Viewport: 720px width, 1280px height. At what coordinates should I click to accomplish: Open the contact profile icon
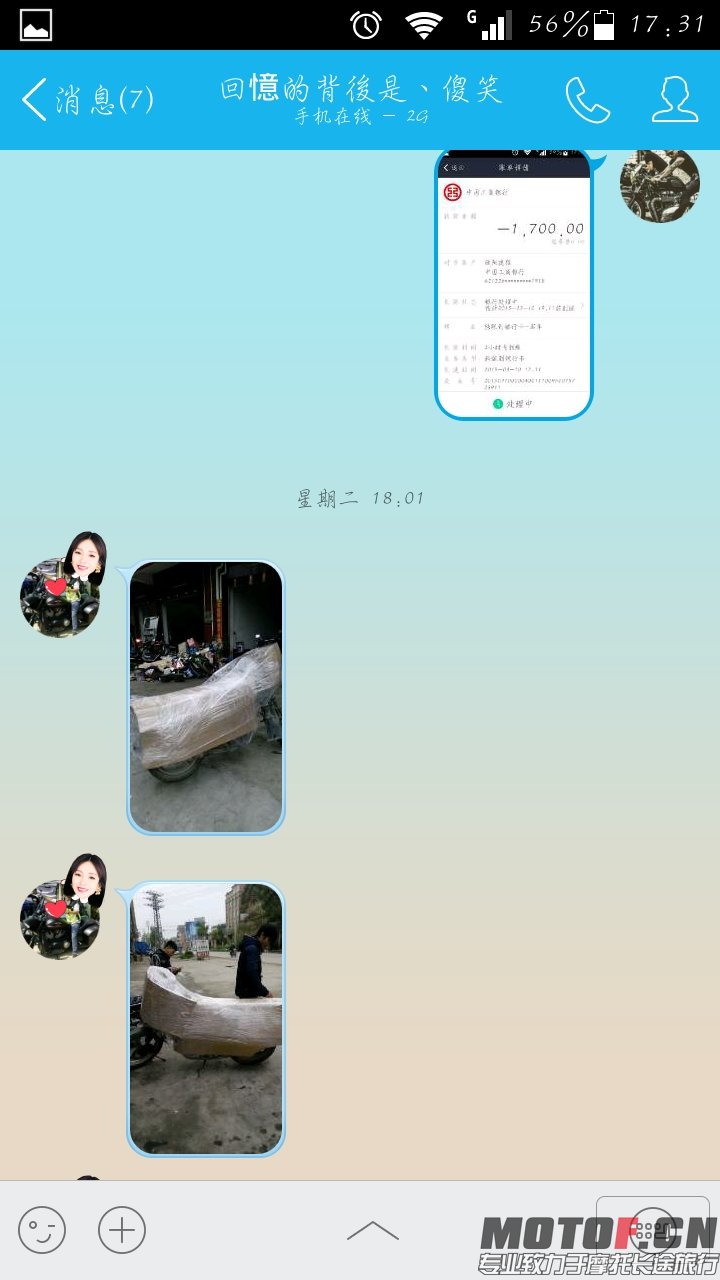click(x=675, y=99)
